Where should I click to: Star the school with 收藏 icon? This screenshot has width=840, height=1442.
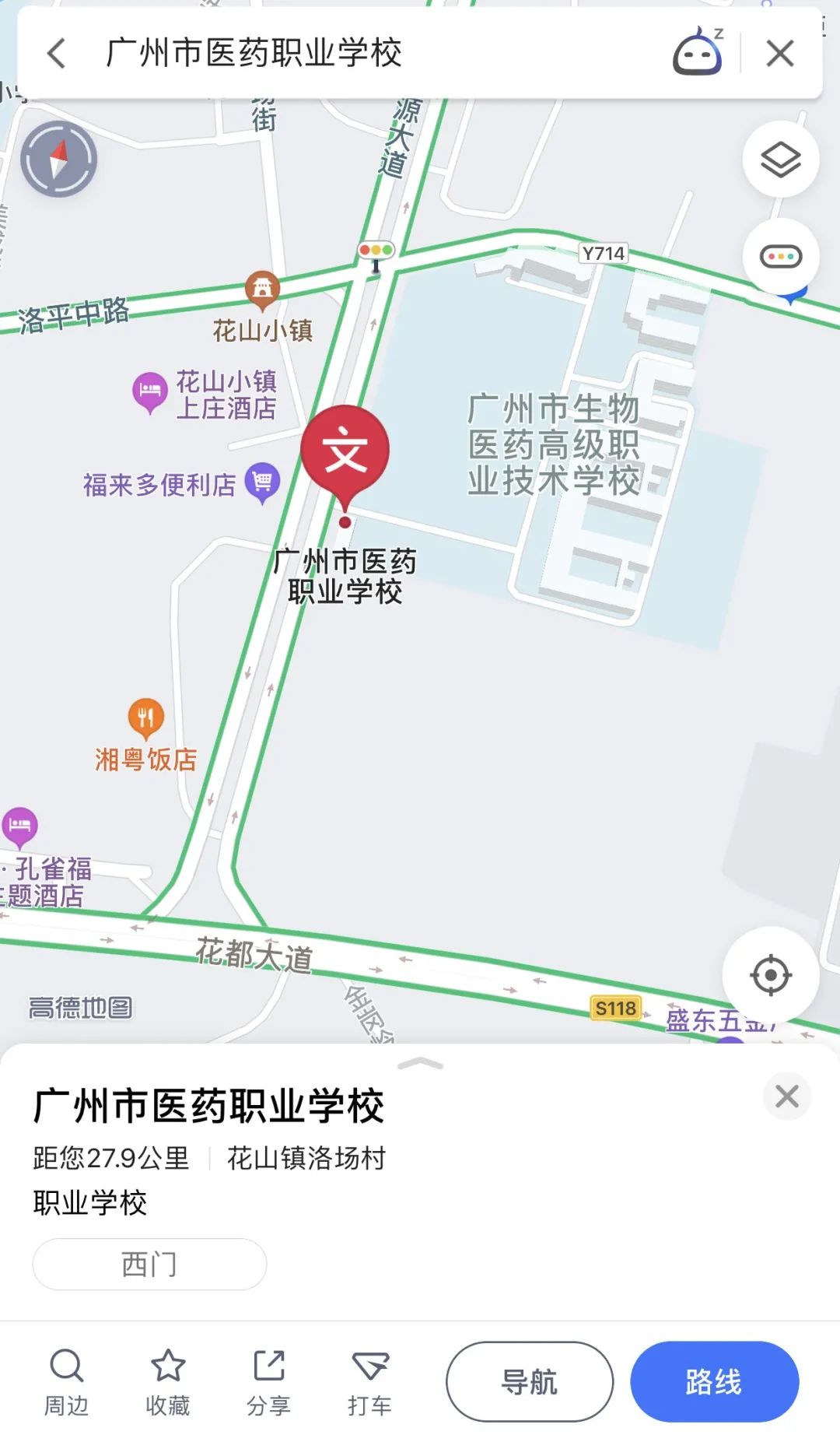click(168, 1381)
